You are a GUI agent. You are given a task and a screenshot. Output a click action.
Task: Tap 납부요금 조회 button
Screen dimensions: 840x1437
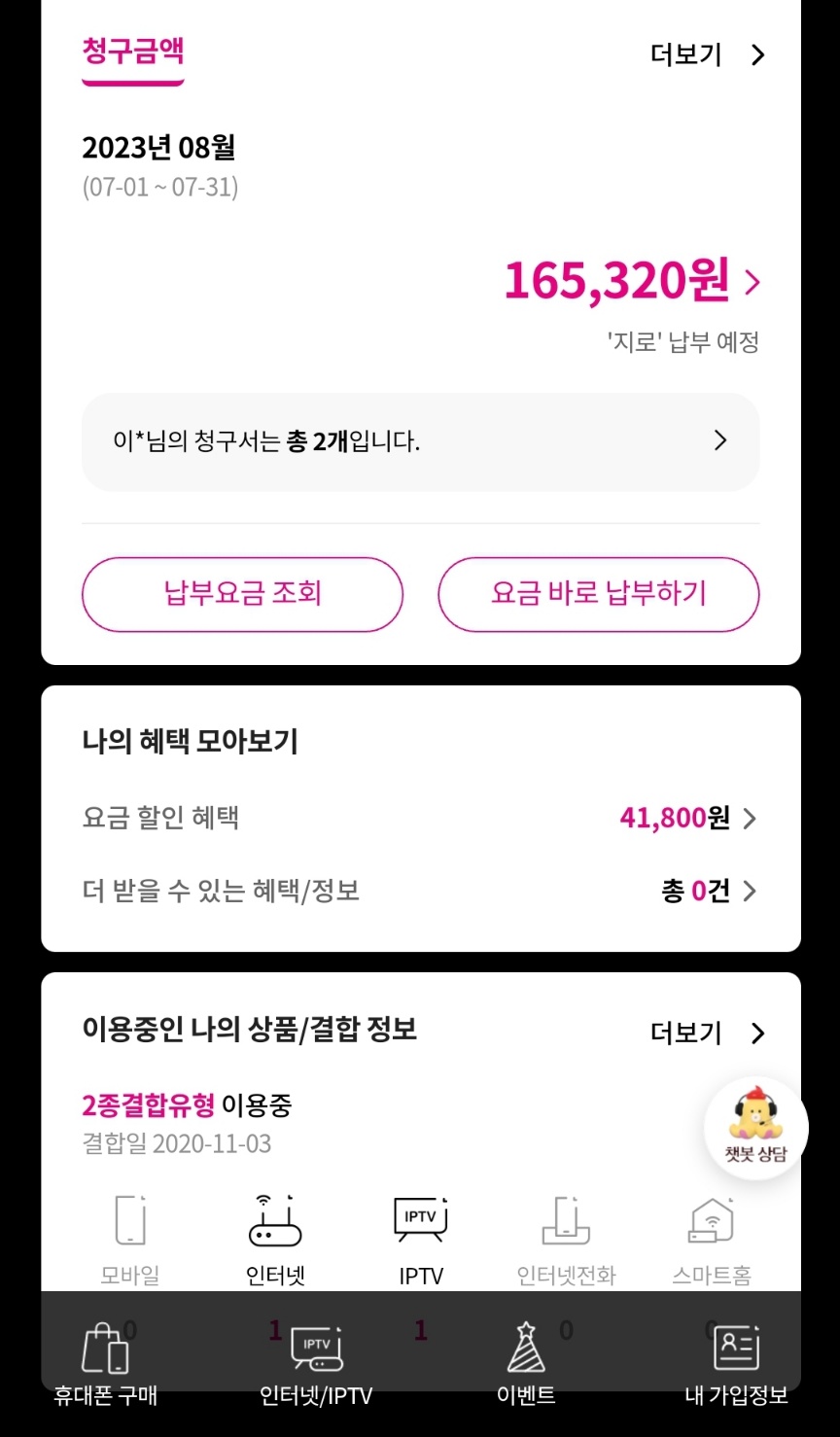[x=242, y=594]
